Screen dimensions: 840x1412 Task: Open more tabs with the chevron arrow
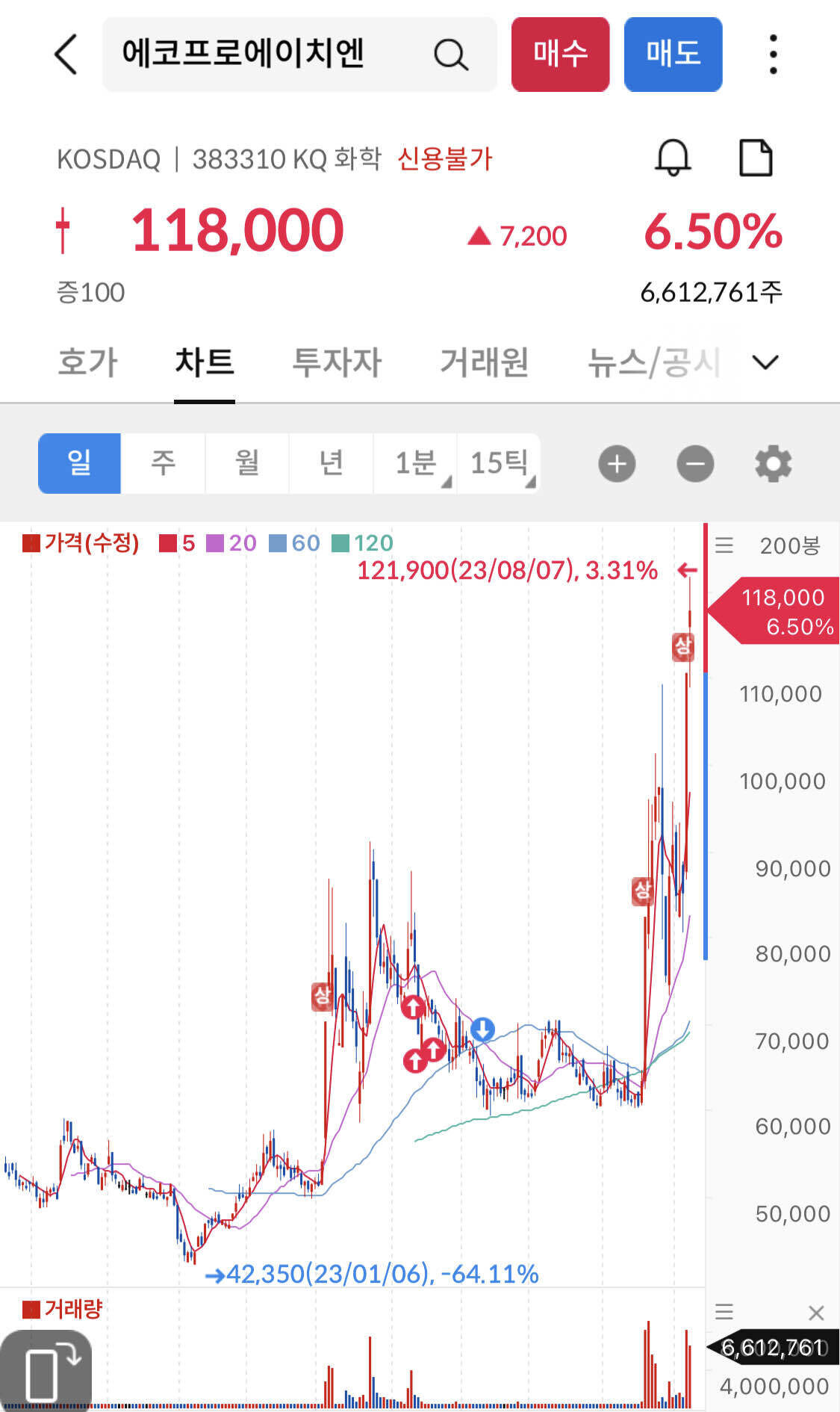click(765, 363)
